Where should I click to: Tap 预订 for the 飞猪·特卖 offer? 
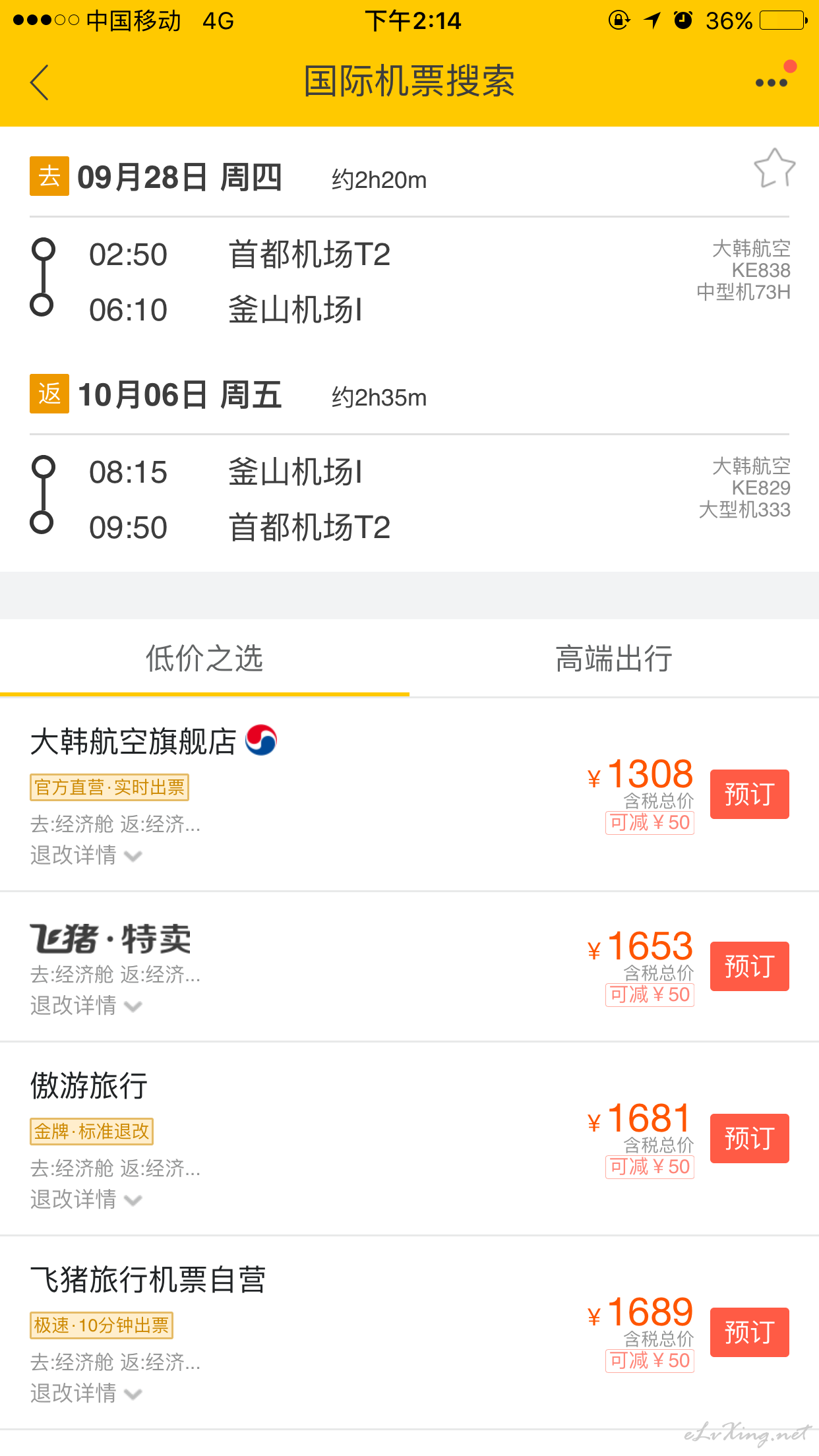[749, 966]
